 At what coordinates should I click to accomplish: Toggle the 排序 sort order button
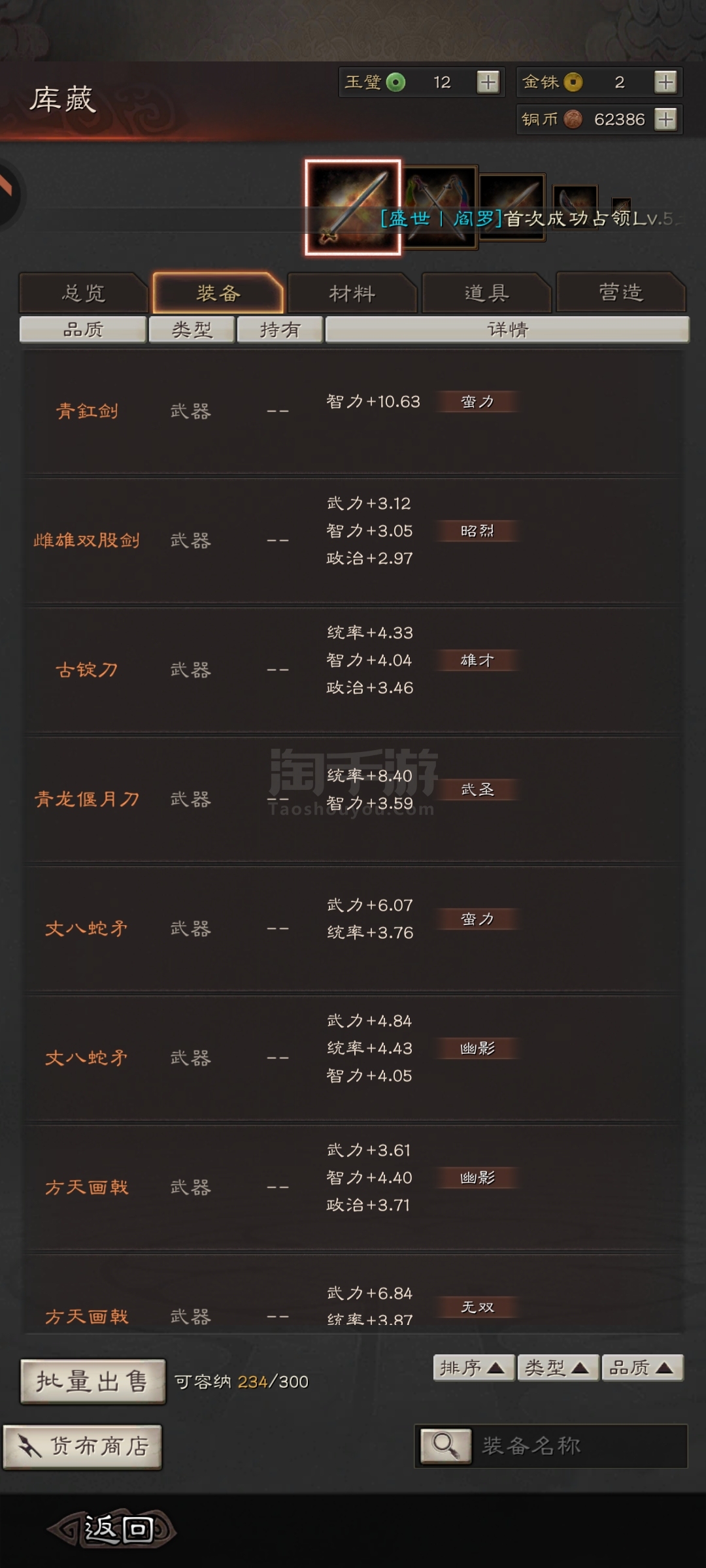click(x=473, y=1367)
